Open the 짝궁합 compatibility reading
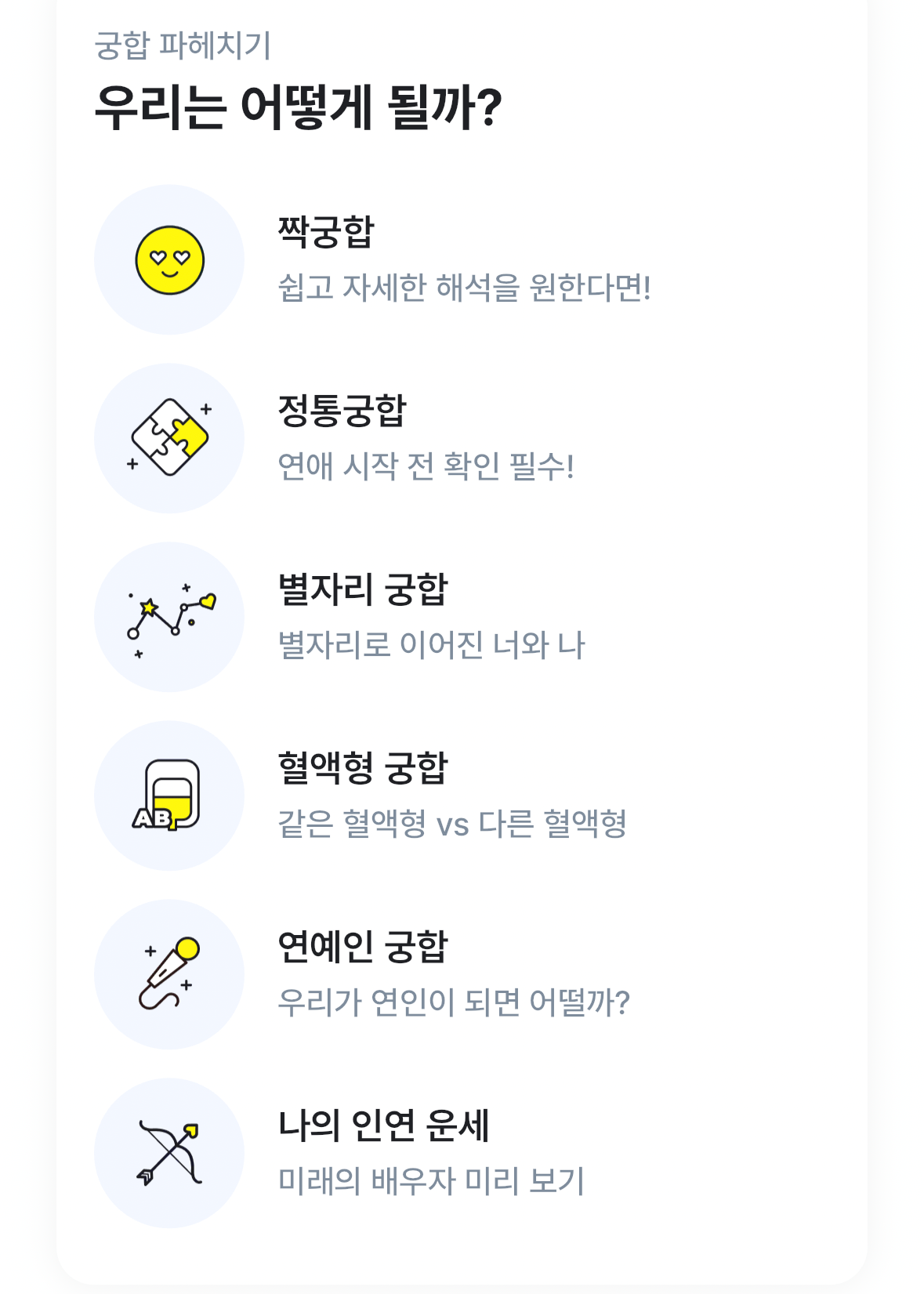The image size is (924, 1294). point(462,259)
